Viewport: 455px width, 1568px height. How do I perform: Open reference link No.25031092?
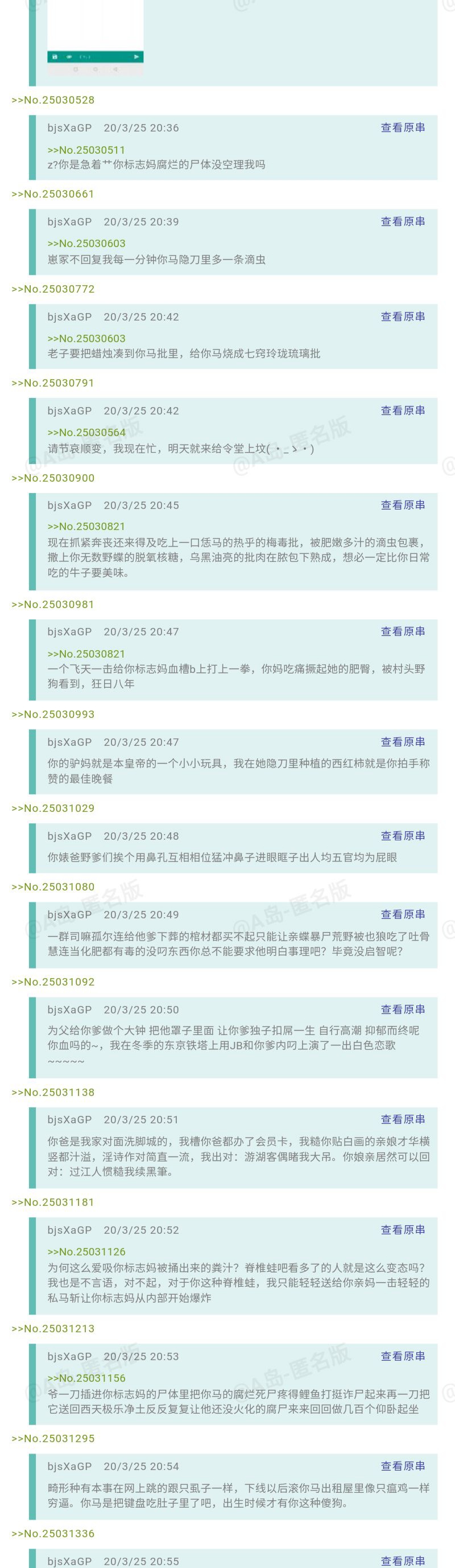[53, 982]
